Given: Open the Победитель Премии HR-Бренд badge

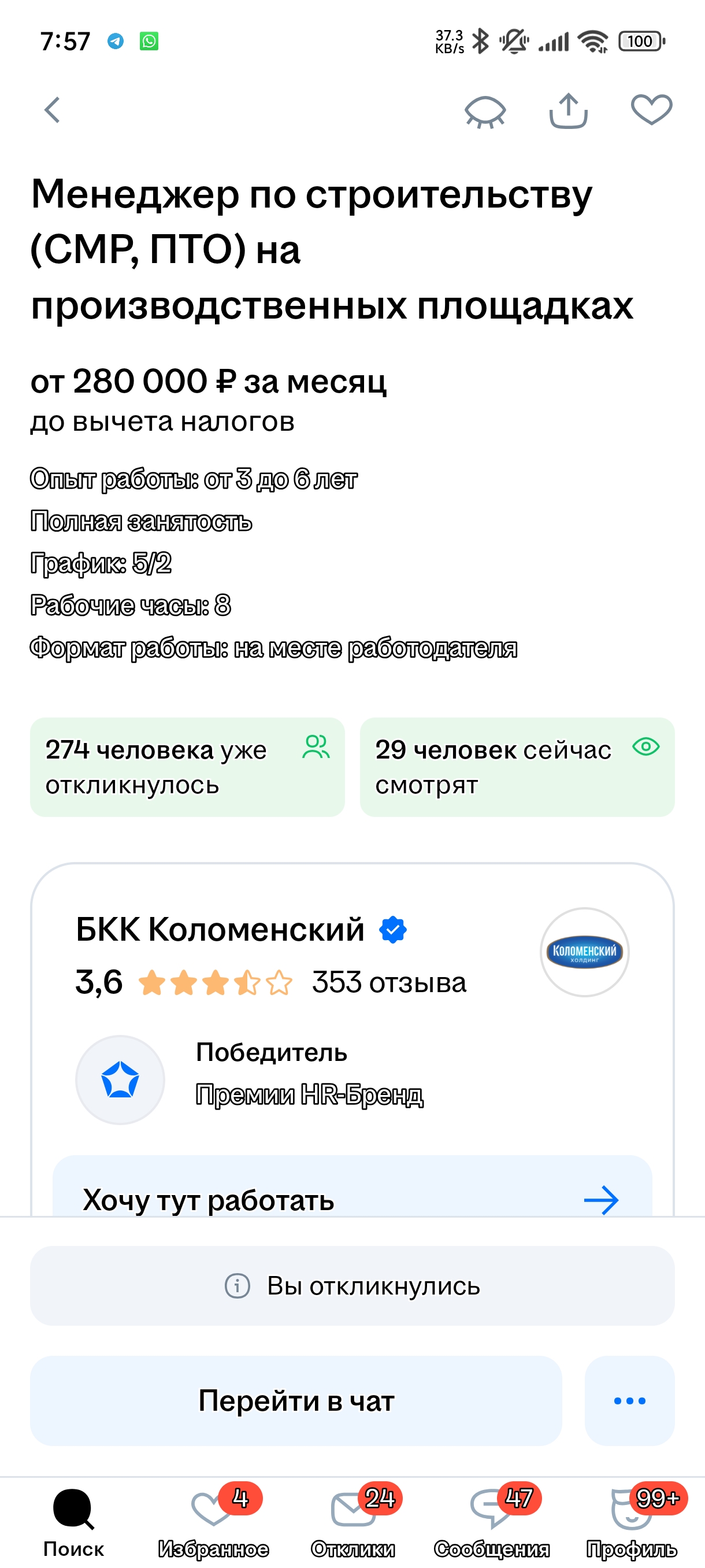Looking at the screenshot, I should click(x=250, y=1079).
